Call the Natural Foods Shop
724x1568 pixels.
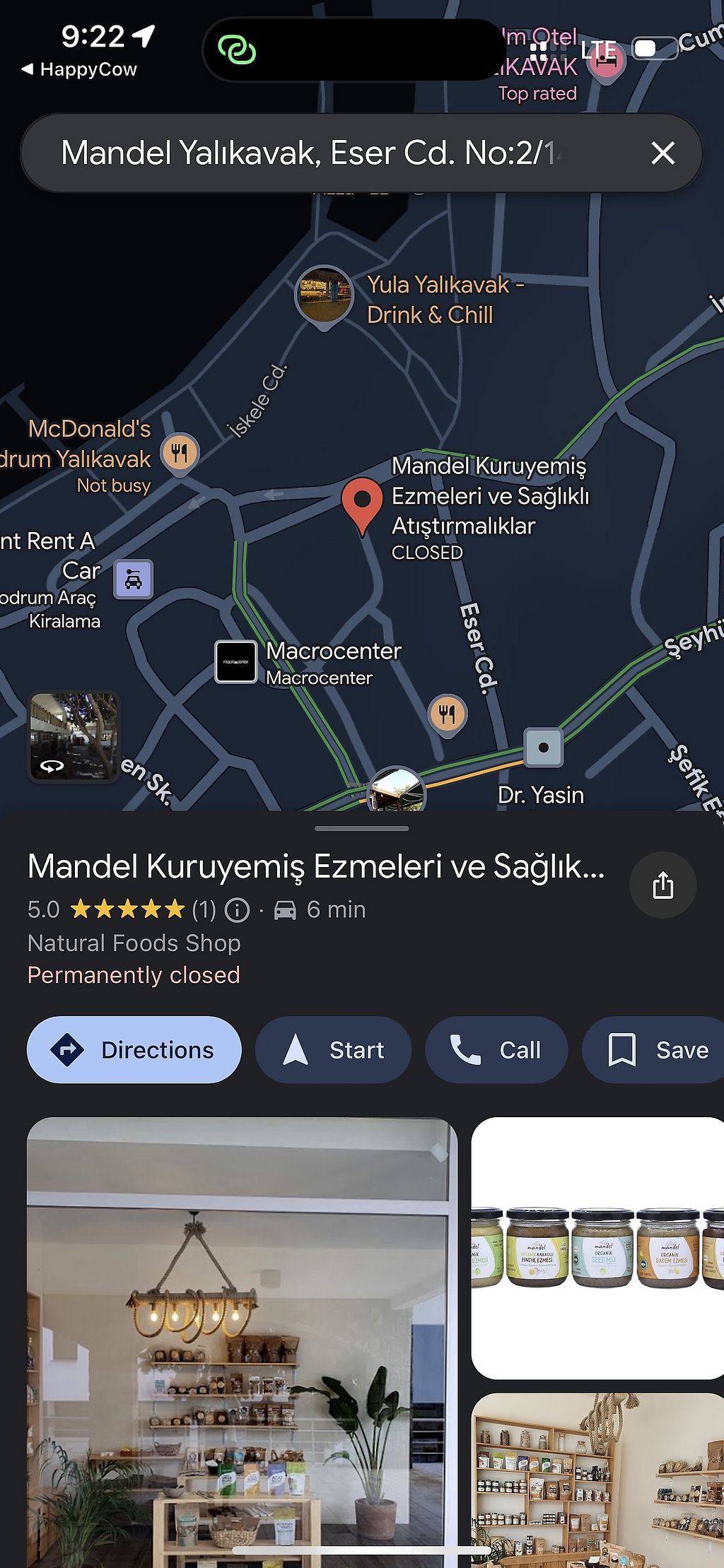pyautogui.click(x=496, y=1049)
